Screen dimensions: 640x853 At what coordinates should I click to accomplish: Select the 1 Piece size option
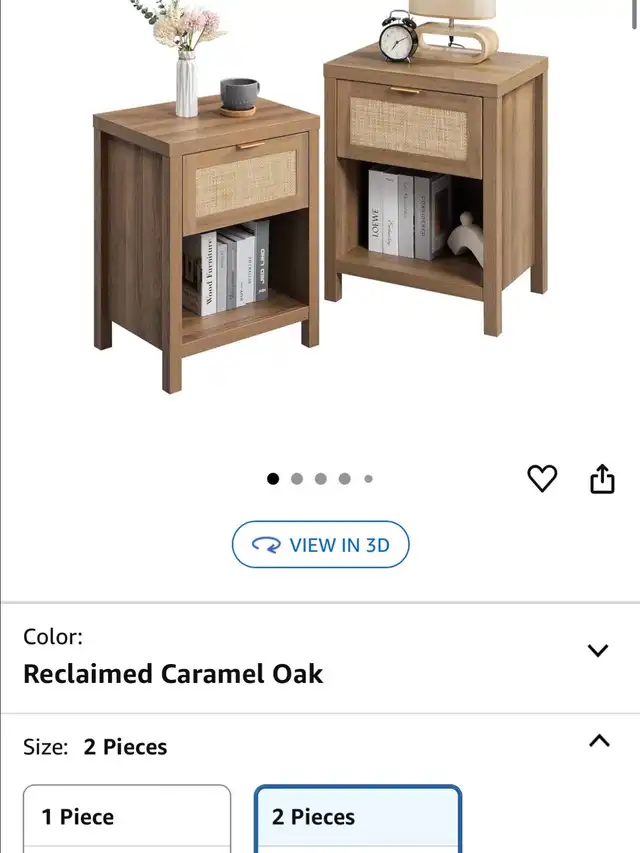(x=127, y=818)
